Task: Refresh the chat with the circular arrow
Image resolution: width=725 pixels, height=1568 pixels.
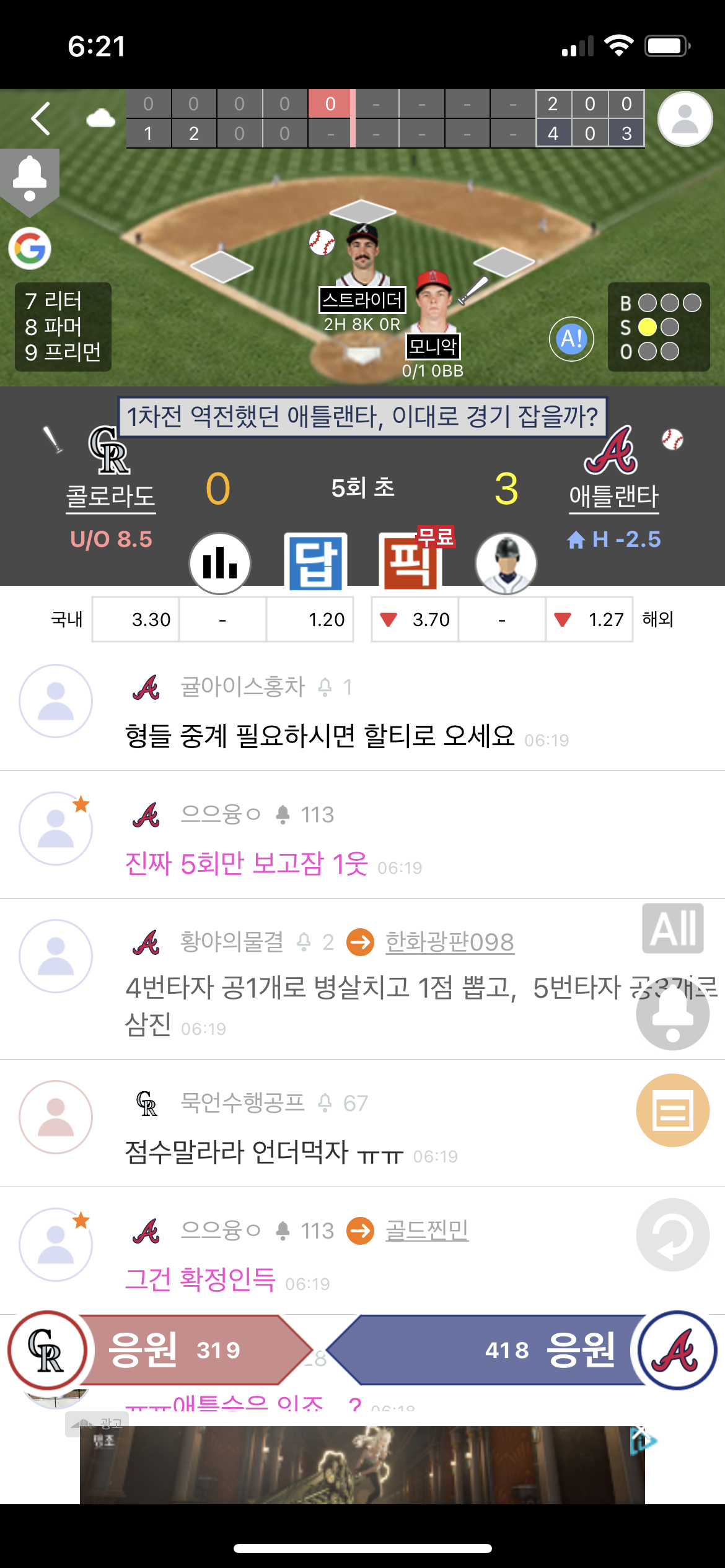Action: point(673,1235)
